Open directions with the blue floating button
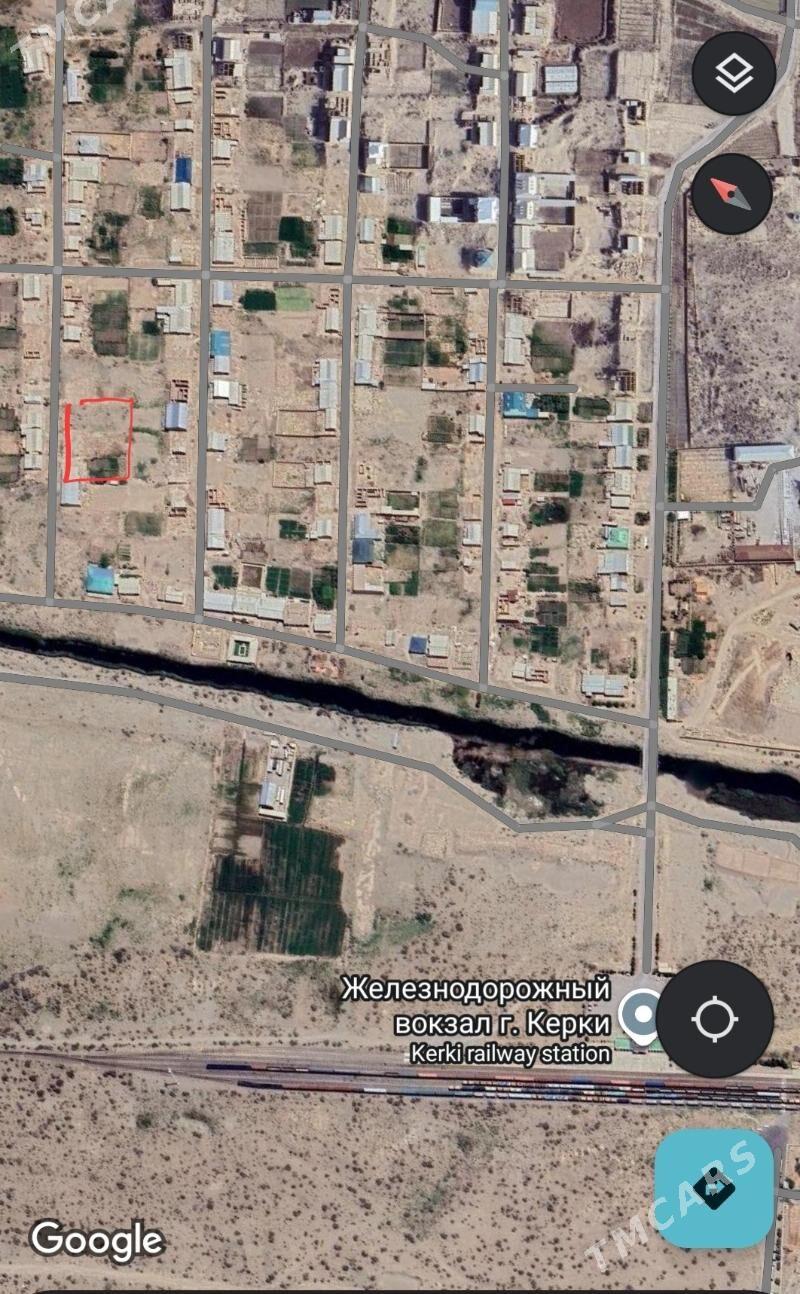 (714, 1188)
